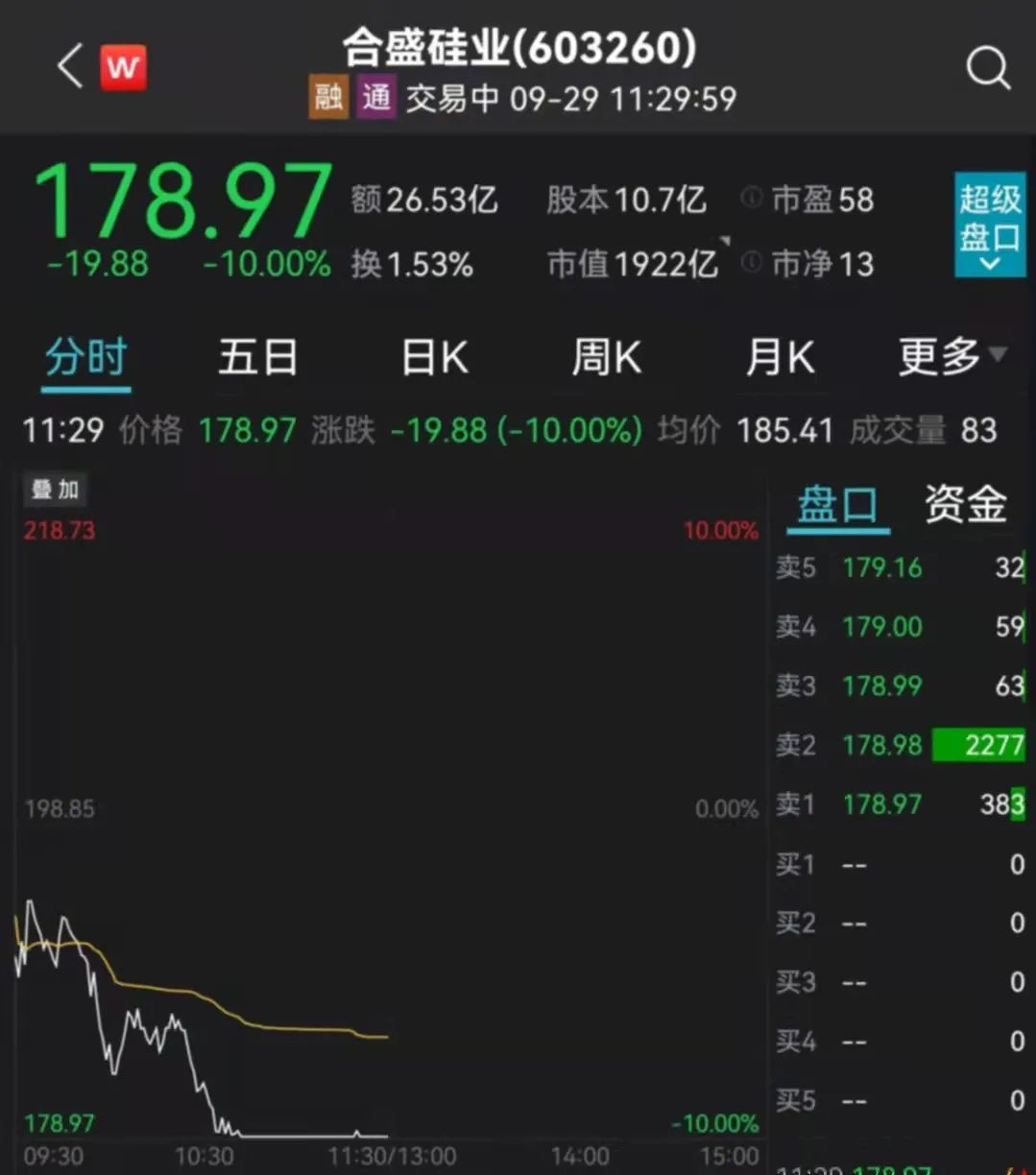Select the 日K chart tab
This screenshot has height=1175, width=1036.
point(434,358)
